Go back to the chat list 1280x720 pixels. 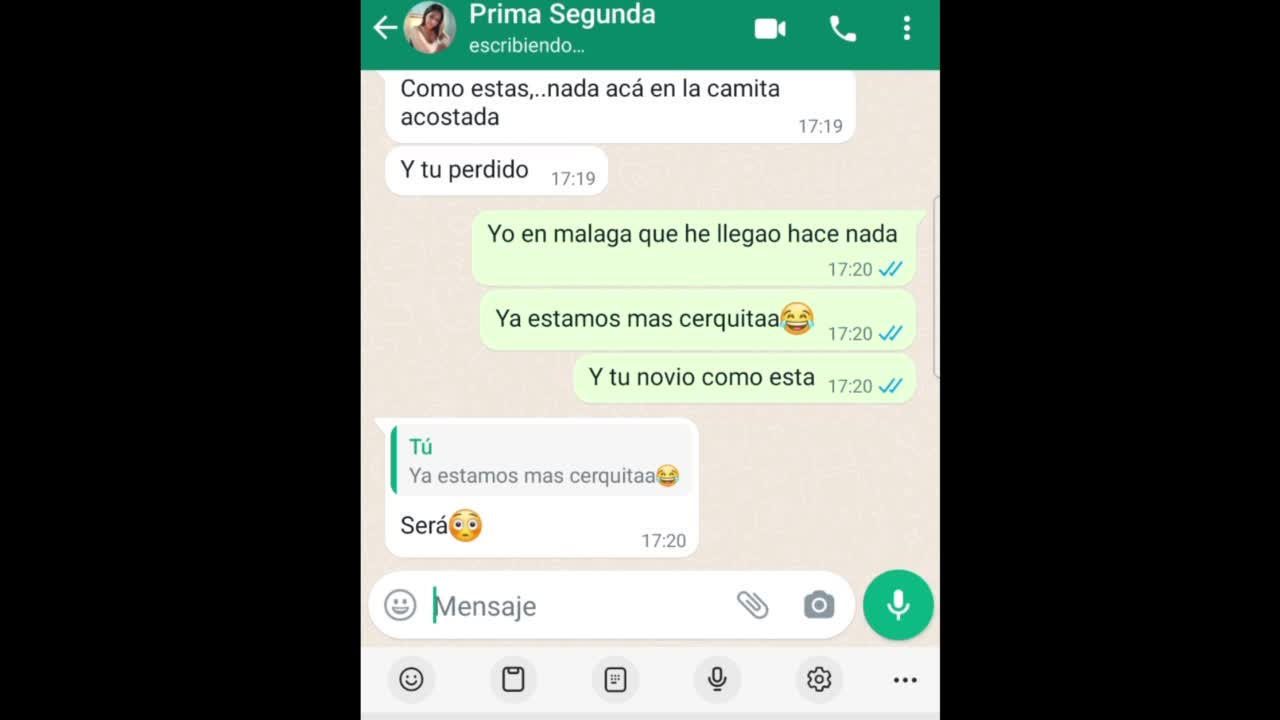(x=385, y=28)
